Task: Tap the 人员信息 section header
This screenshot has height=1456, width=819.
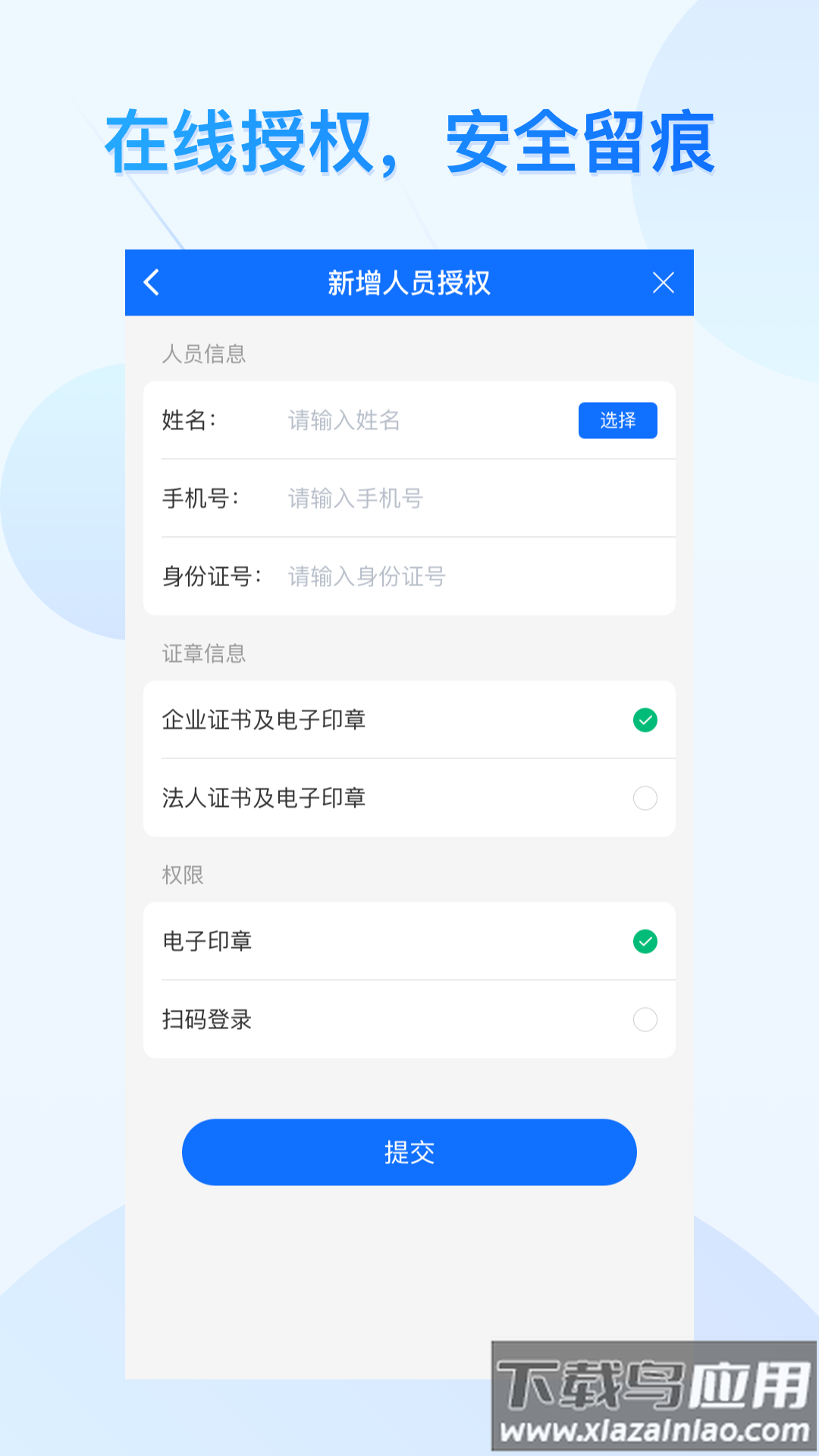Action: pyautogui.click(x=203, y=354)
